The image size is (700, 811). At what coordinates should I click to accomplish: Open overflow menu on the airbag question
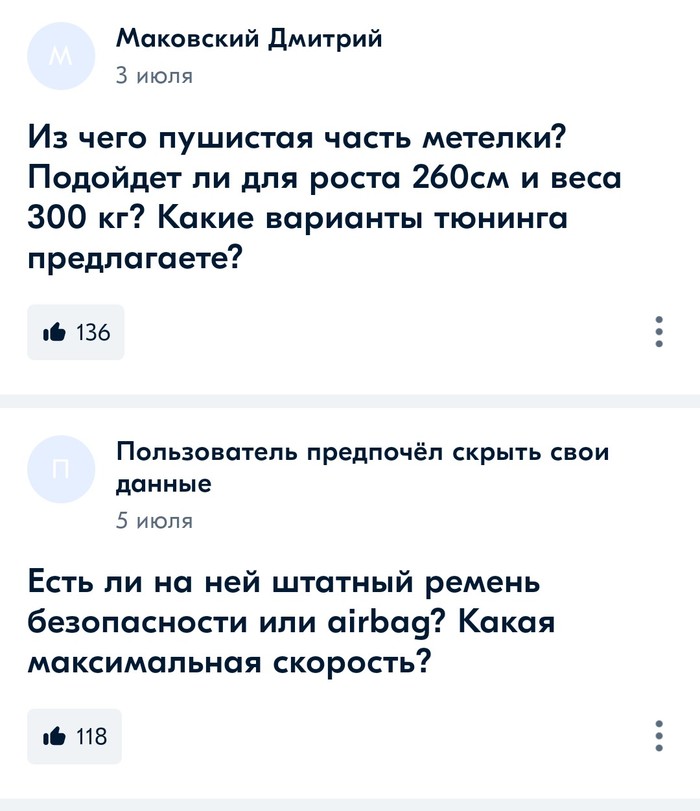click(658, 736)
